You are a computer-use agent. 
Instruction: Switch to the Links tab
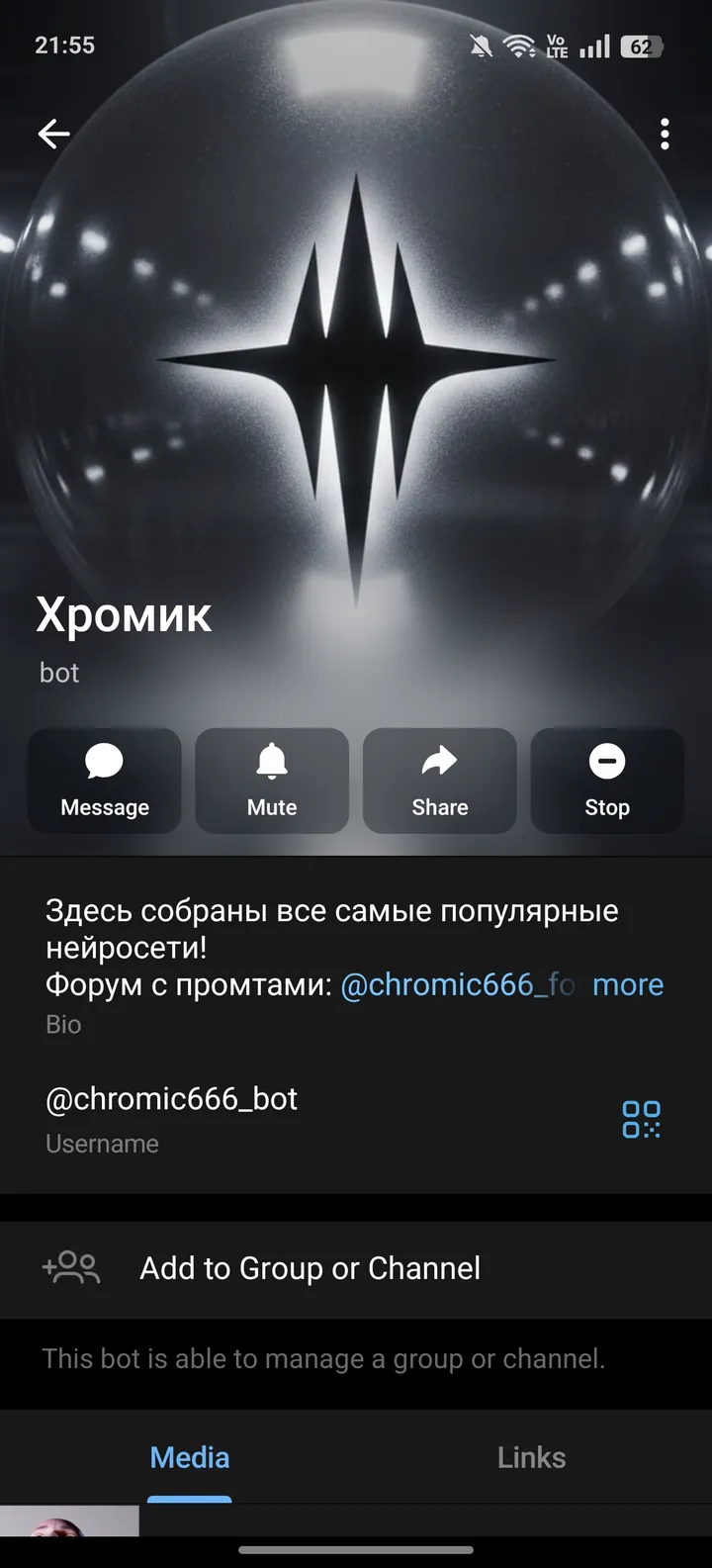pos(531,1456)
